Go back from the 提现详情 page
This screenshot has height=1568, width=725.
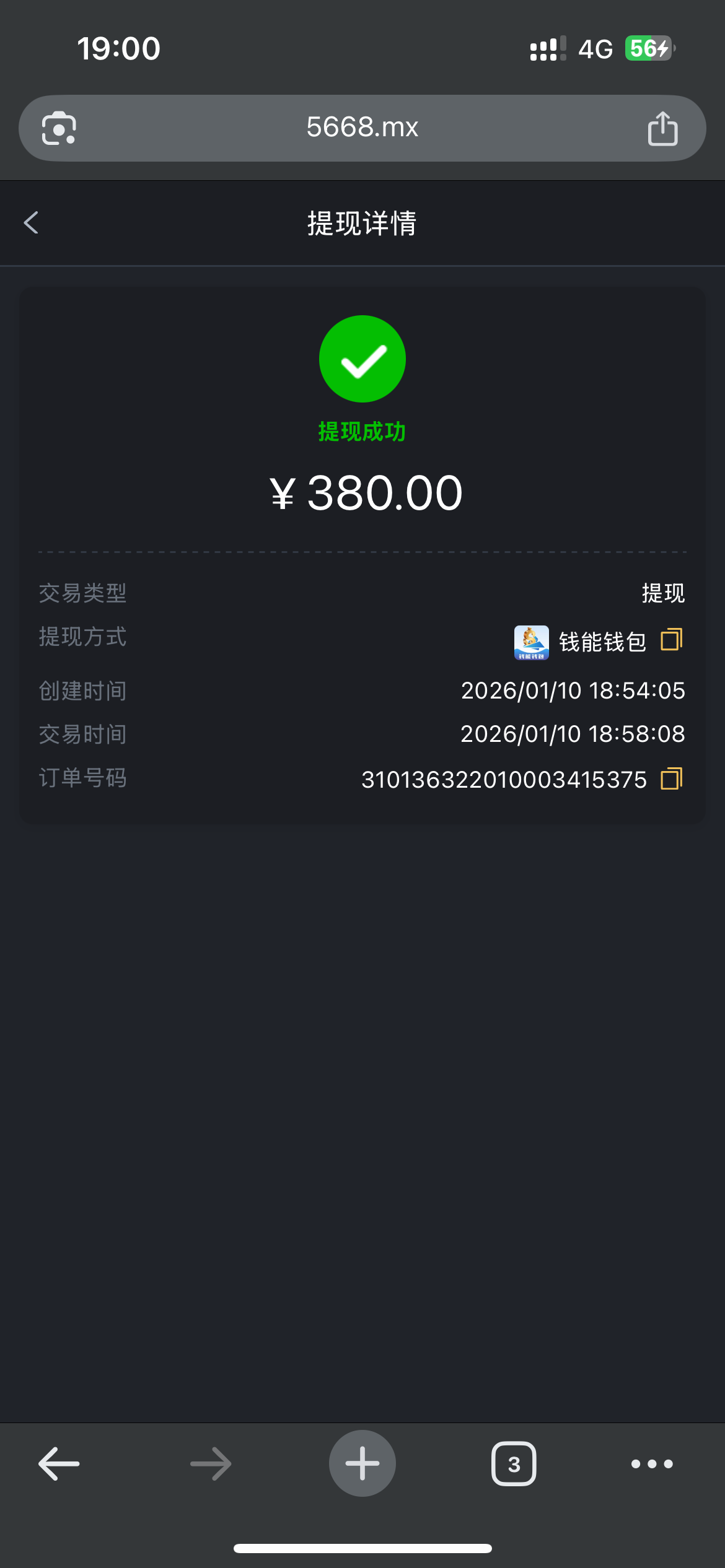point(31,223)
